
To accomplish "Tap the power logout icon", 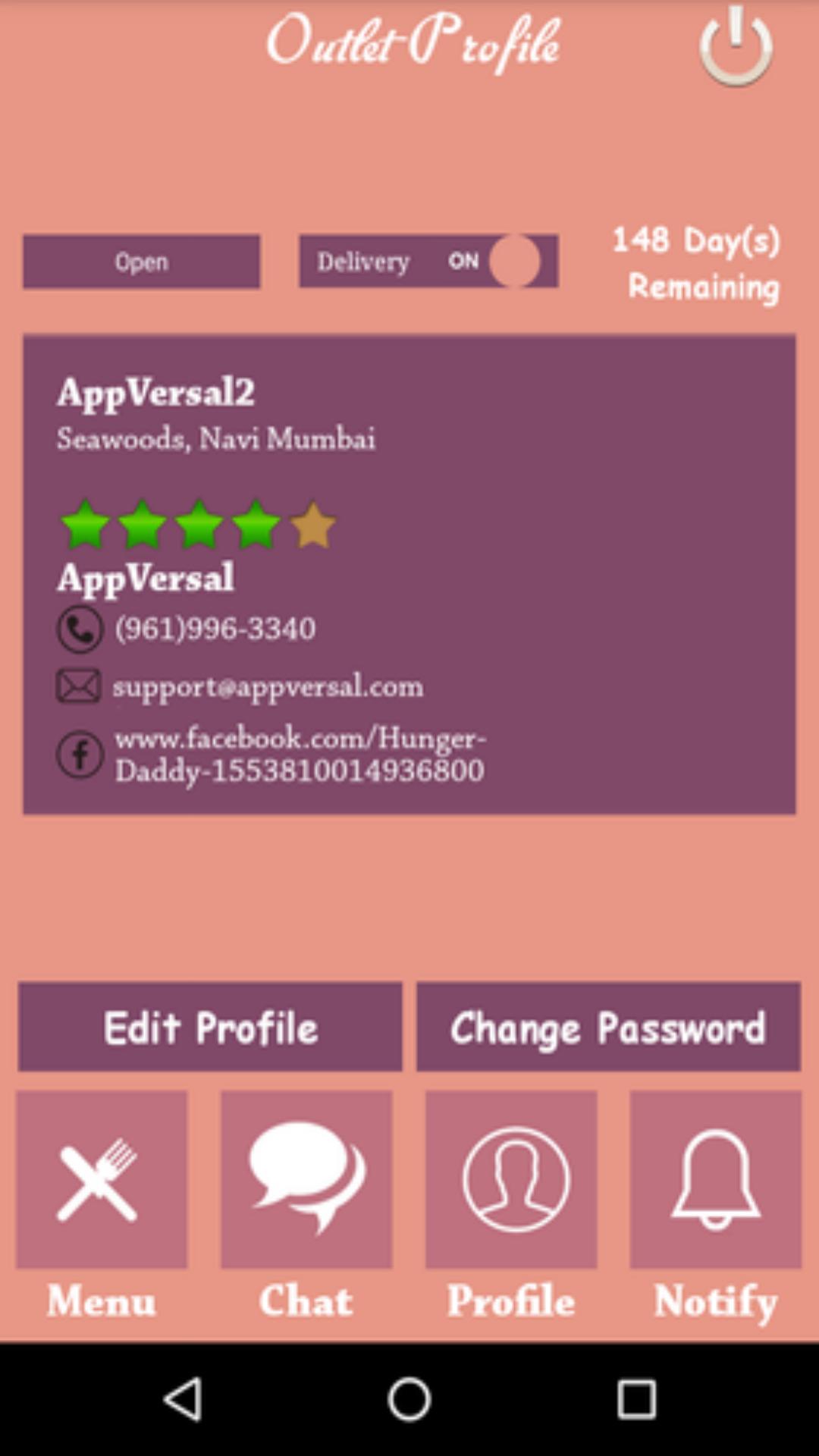I will pyautogui.click(x=735, y=47).
